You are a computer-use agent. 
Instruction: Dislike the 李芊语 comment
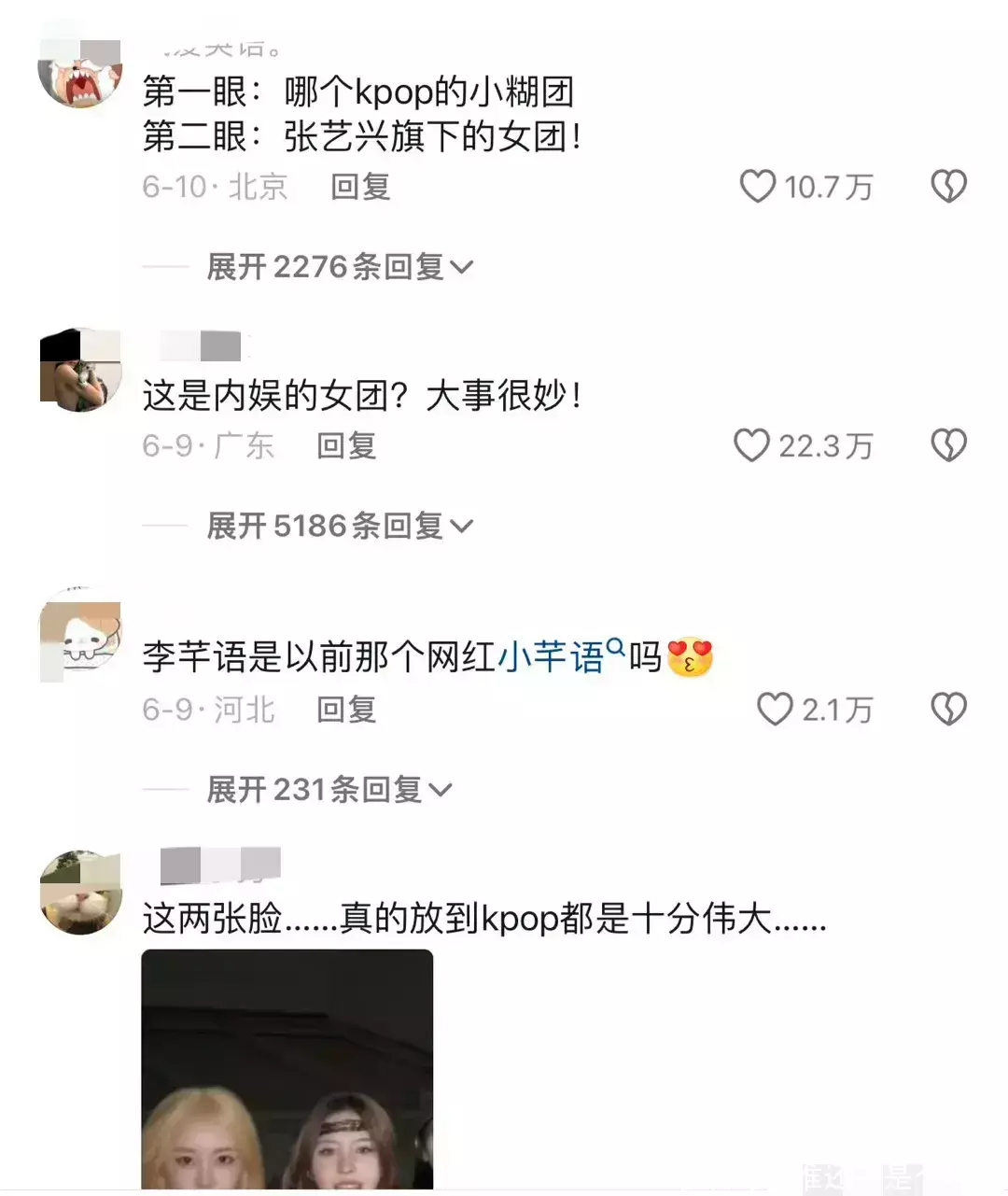click(948, 710)
